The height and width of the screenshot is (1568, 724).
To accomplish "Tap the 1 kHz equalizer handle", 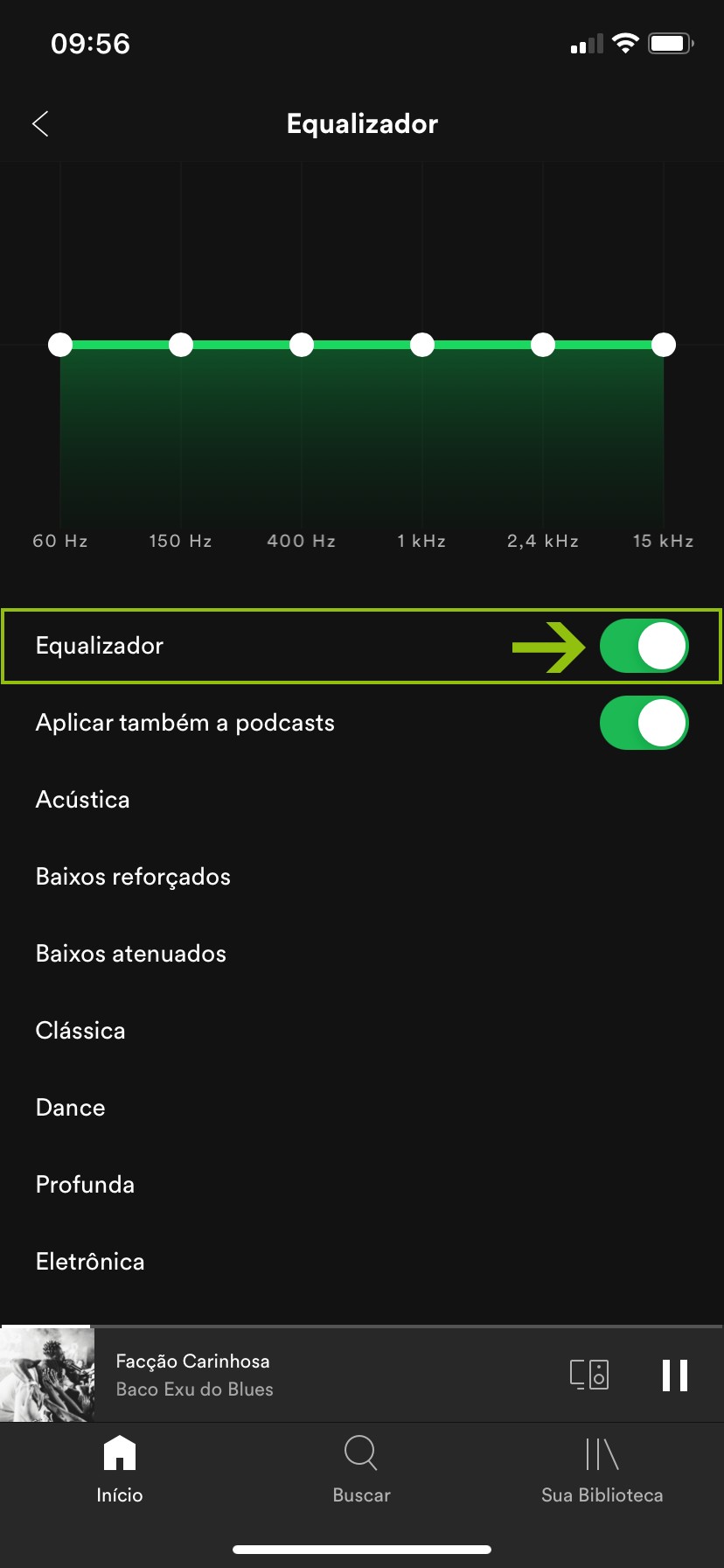I will [422, 345].
